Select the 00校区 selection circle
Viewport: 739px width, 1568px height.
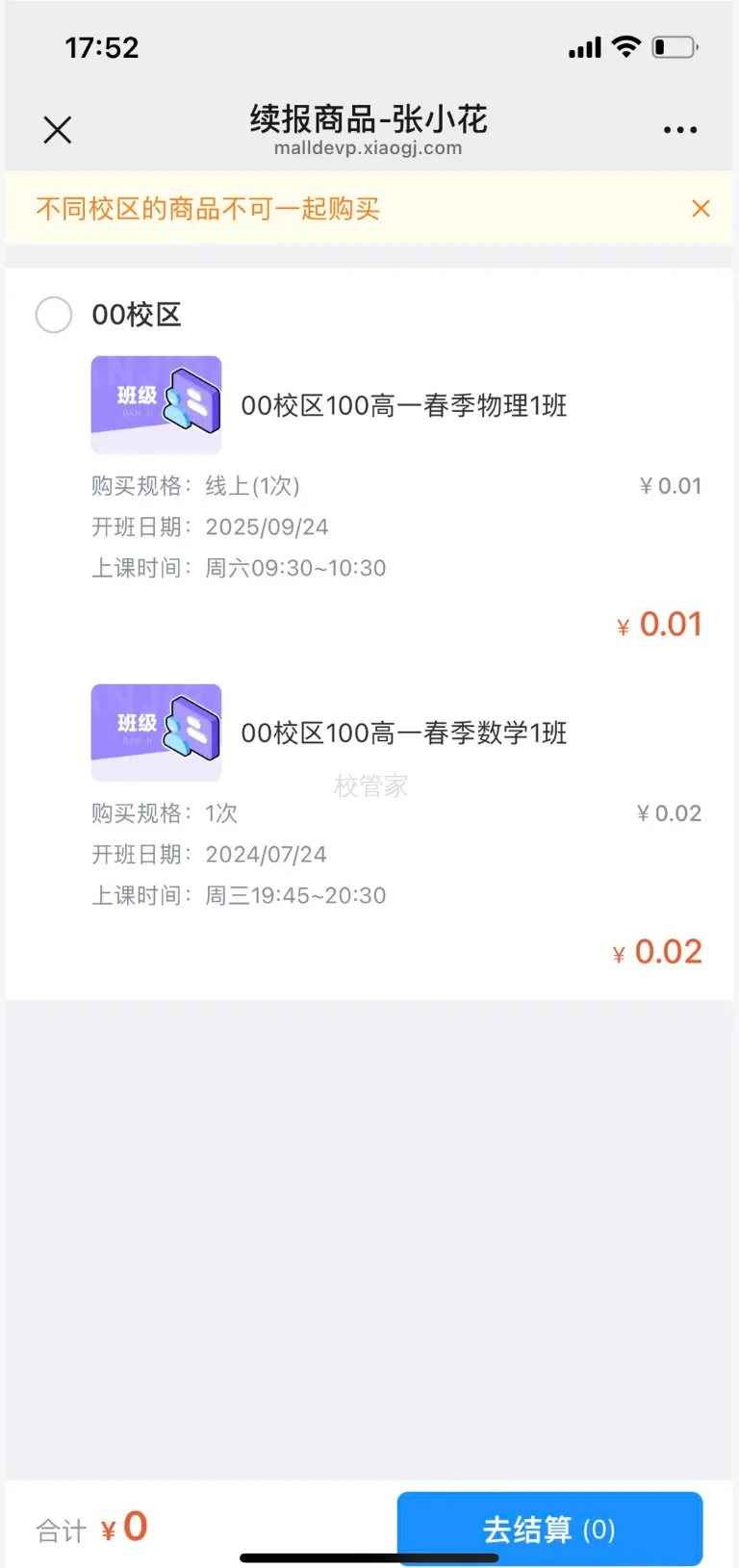click(54, 315)
